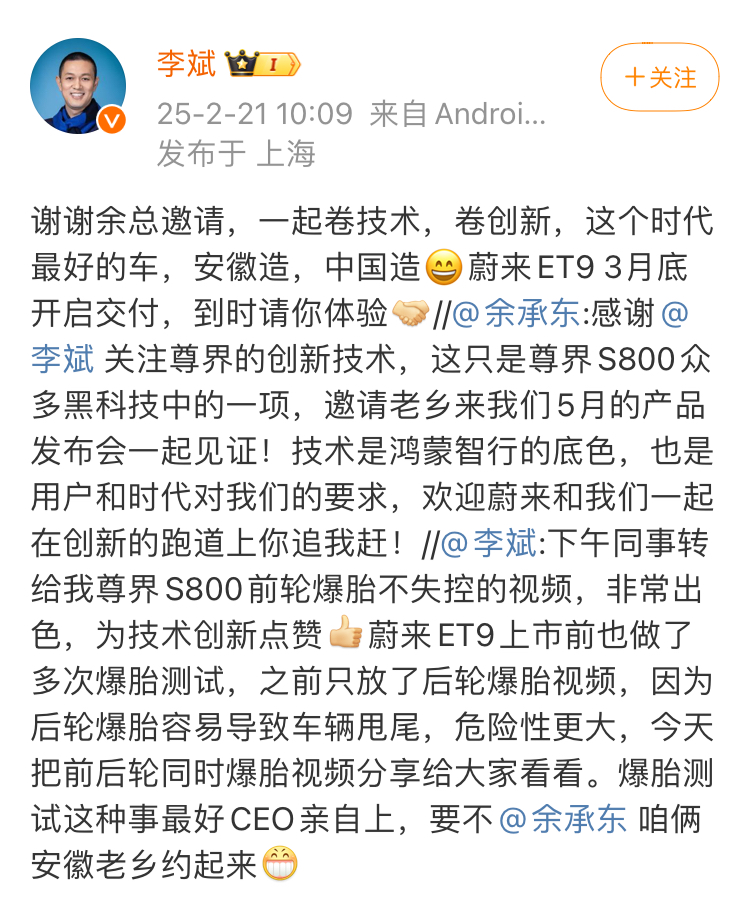Viewport: 750px width, 902px height.
Task: Open the crown membership badge
Action: pos(262,66)
